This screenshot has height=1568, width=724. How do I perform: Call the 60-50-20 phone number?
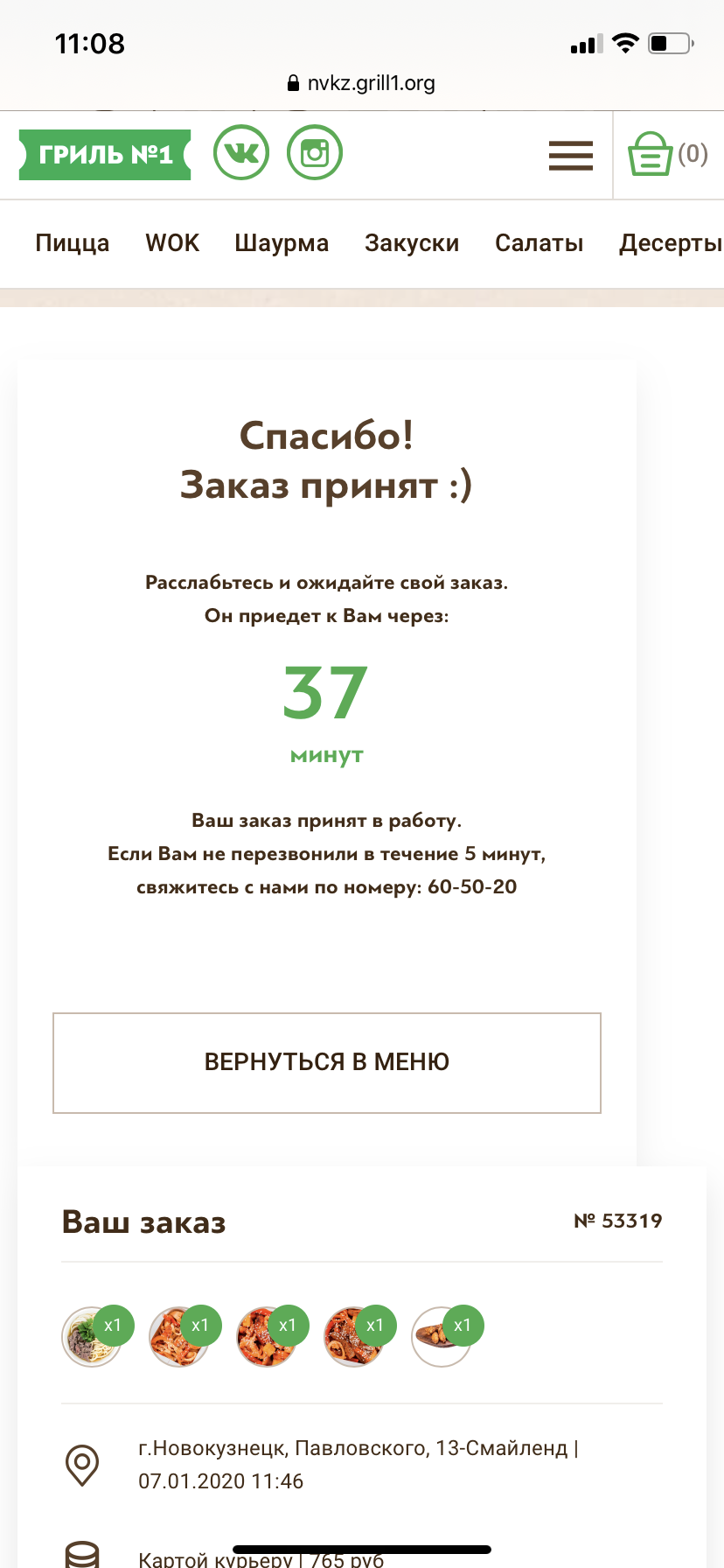(x=472, y=886)
